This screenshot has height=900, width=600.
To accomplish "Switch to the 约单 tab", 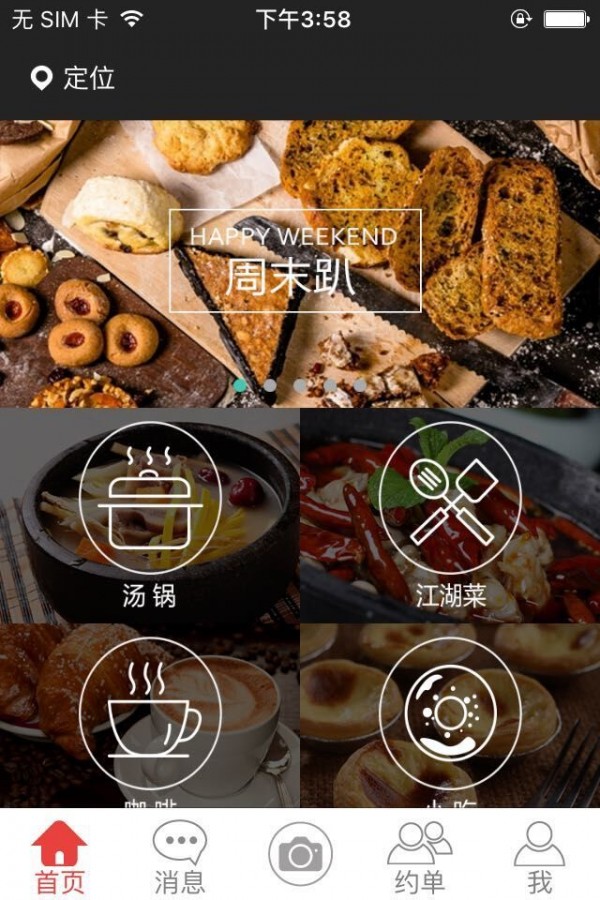I will pyautogui.click(x=420, y=856).
